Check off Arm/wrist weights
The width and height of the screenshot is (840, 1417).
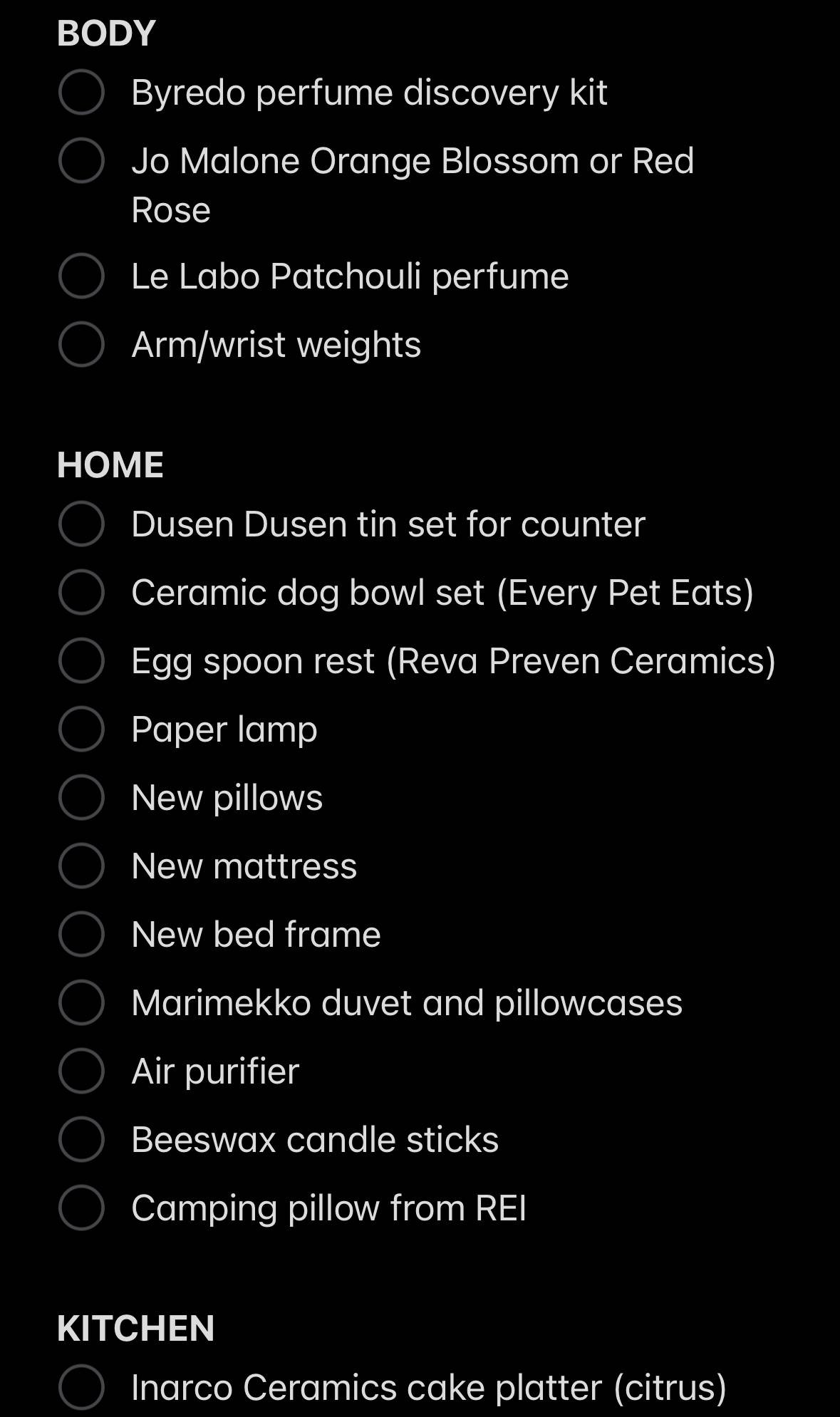click(x=81, y=344)
